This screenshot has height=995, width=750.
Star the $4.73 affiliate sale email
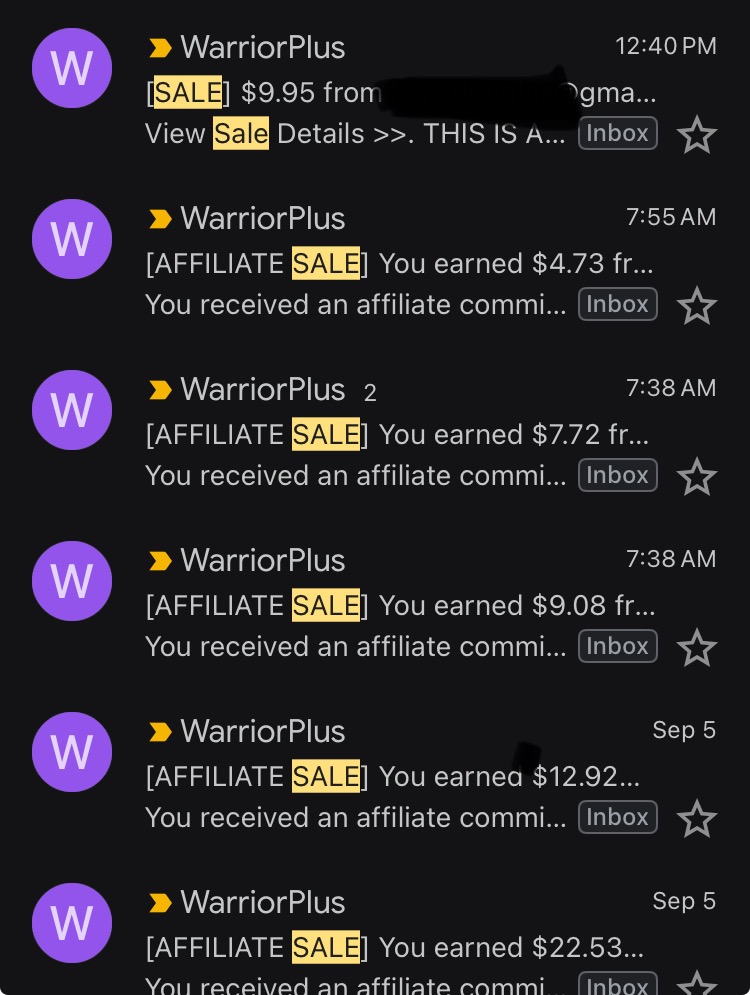tap(696, 306)
